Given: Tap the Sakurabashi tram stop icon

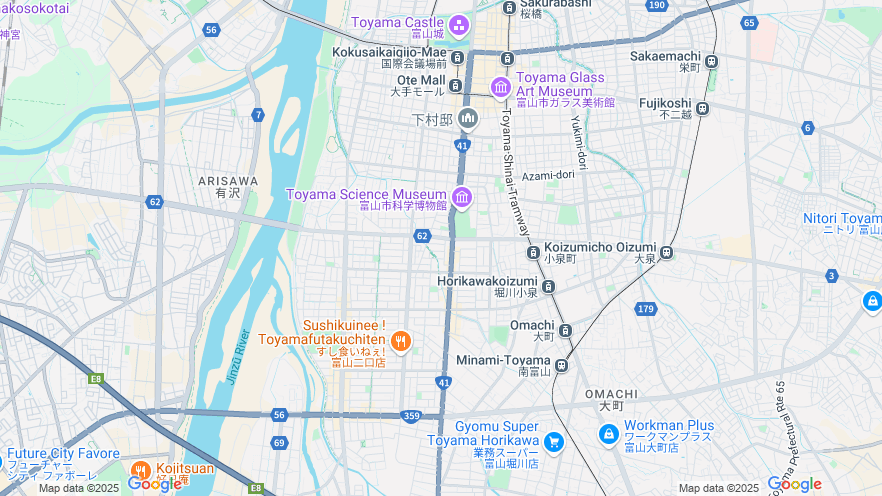Looking at the screenshot, I should click(509, 8).
